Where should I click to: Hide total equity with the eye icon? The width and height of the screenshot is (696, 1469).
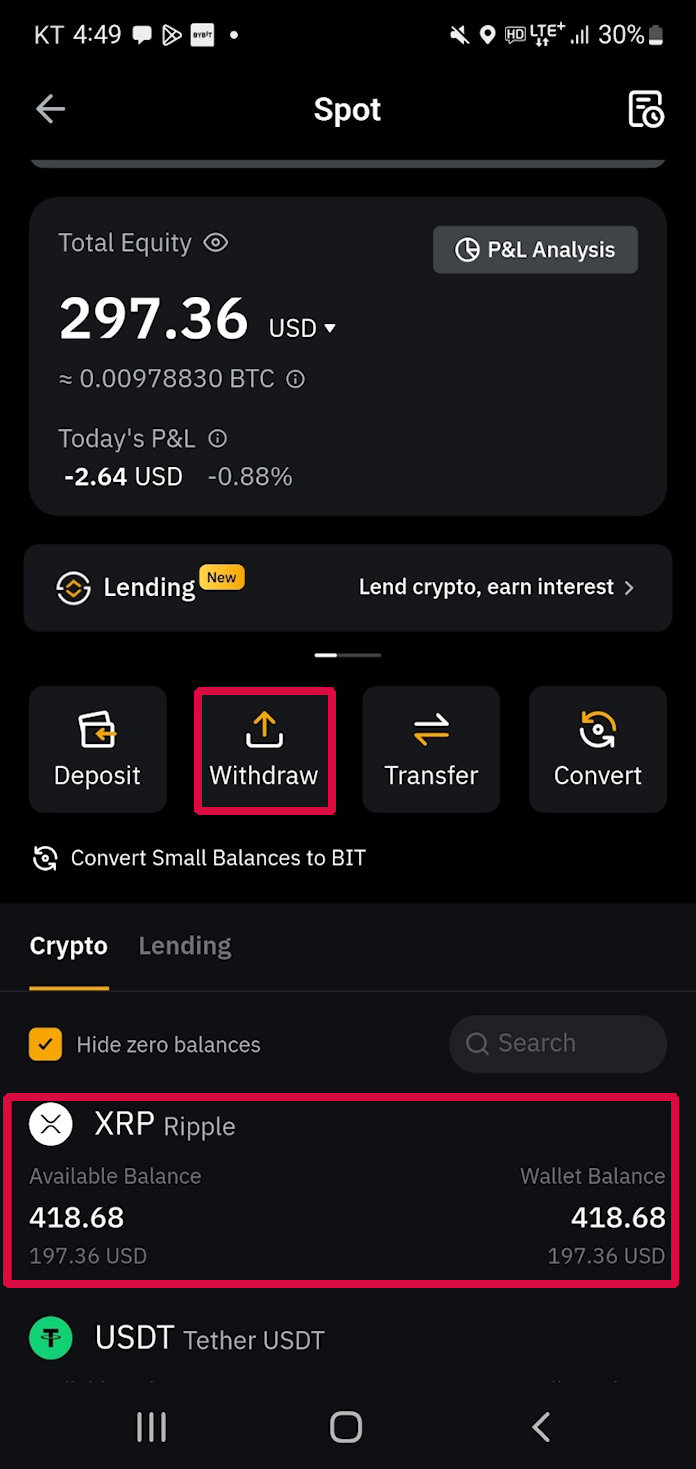[x=216, y=243]
